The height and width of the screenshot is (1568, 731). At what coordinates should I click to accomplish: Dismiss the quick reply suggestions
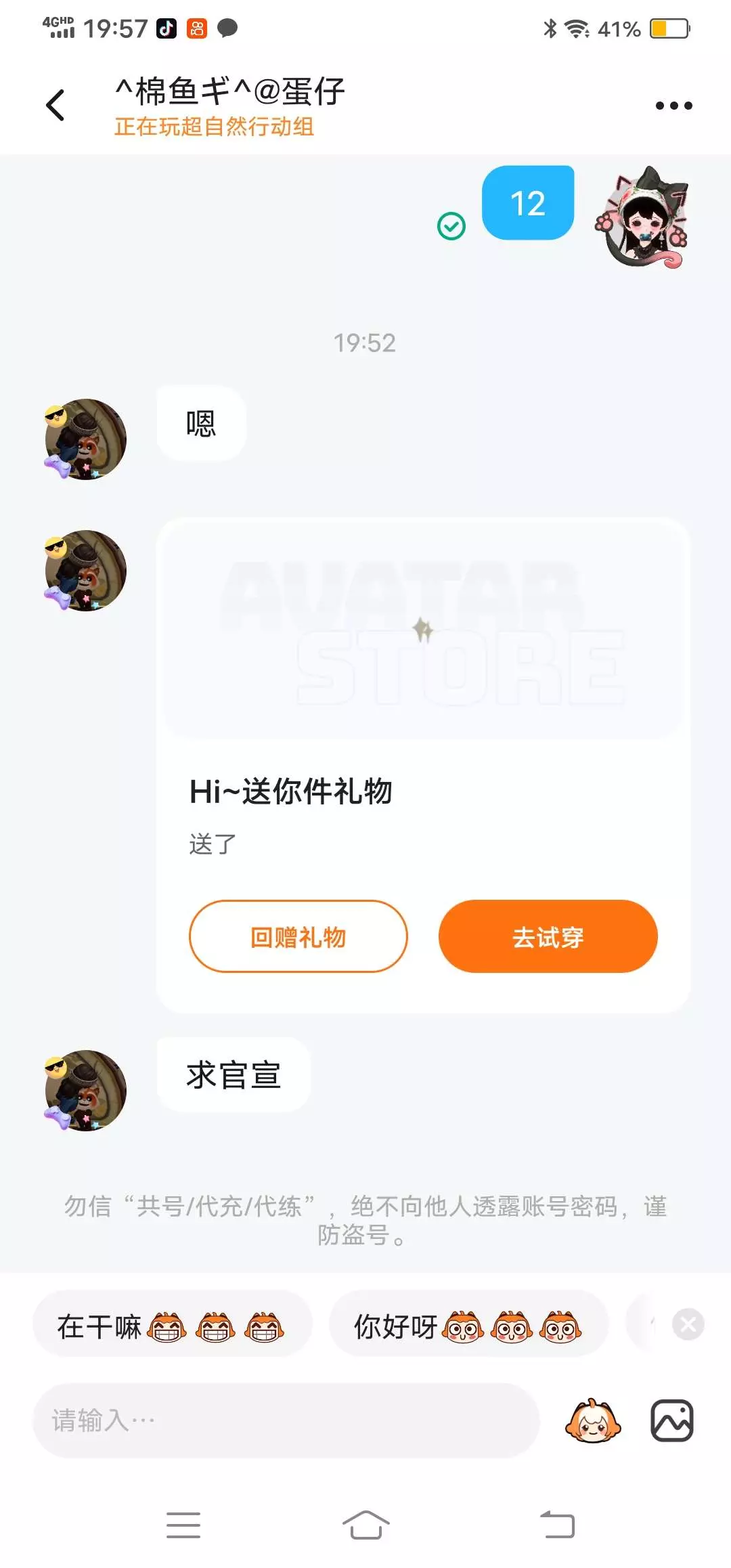click(688, 1324)
